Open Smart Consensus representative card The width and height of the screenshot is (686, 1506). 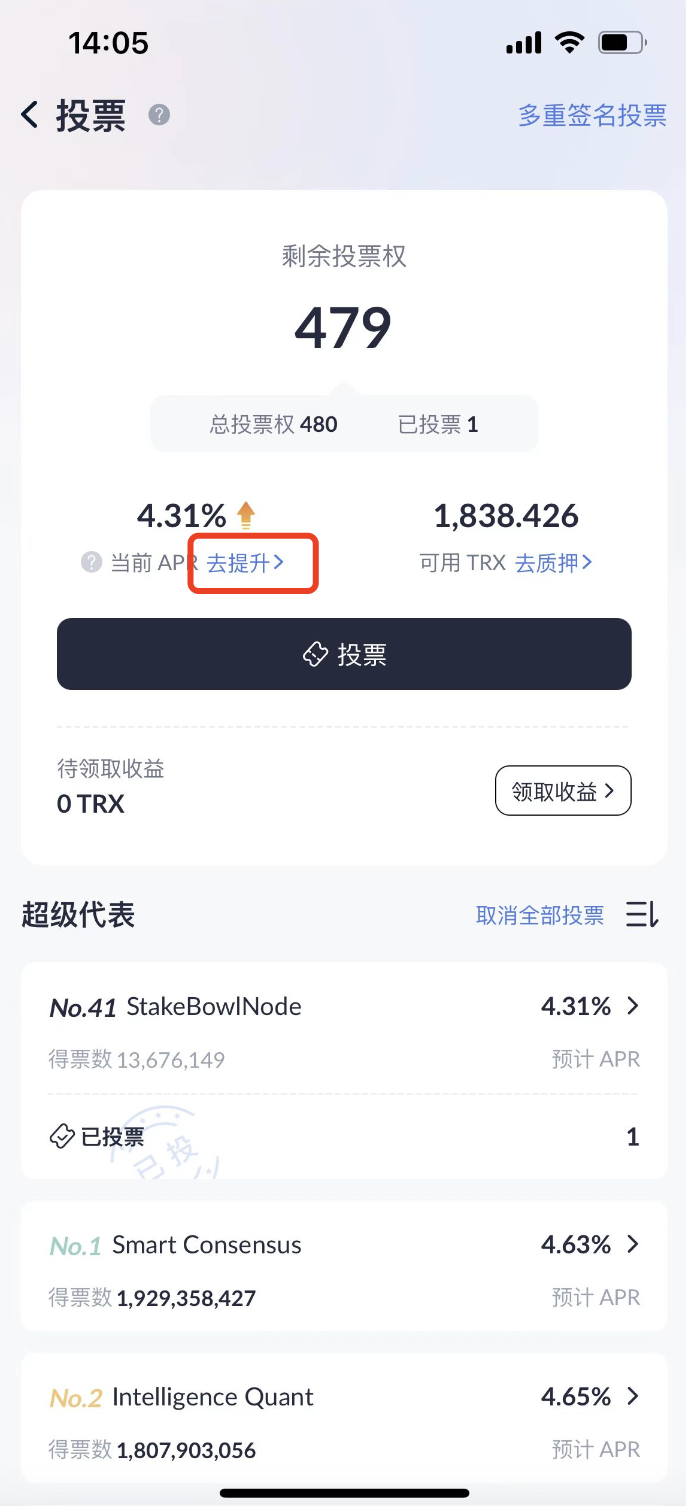click(344, 1266)
